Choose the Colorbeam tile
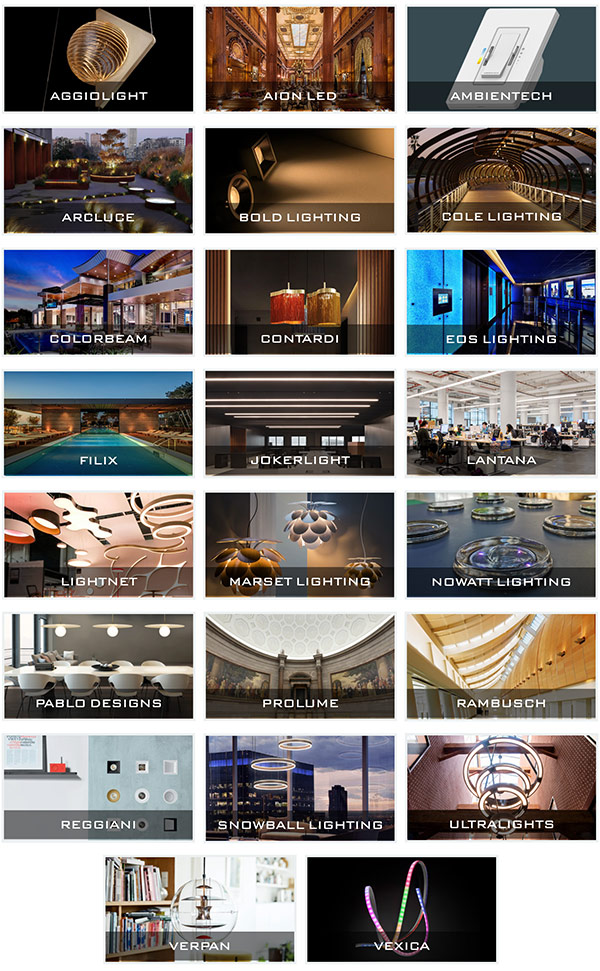Image resolution: width=600 pixels, height=971 pixels. pyautogui.click(x=98, y=302)
